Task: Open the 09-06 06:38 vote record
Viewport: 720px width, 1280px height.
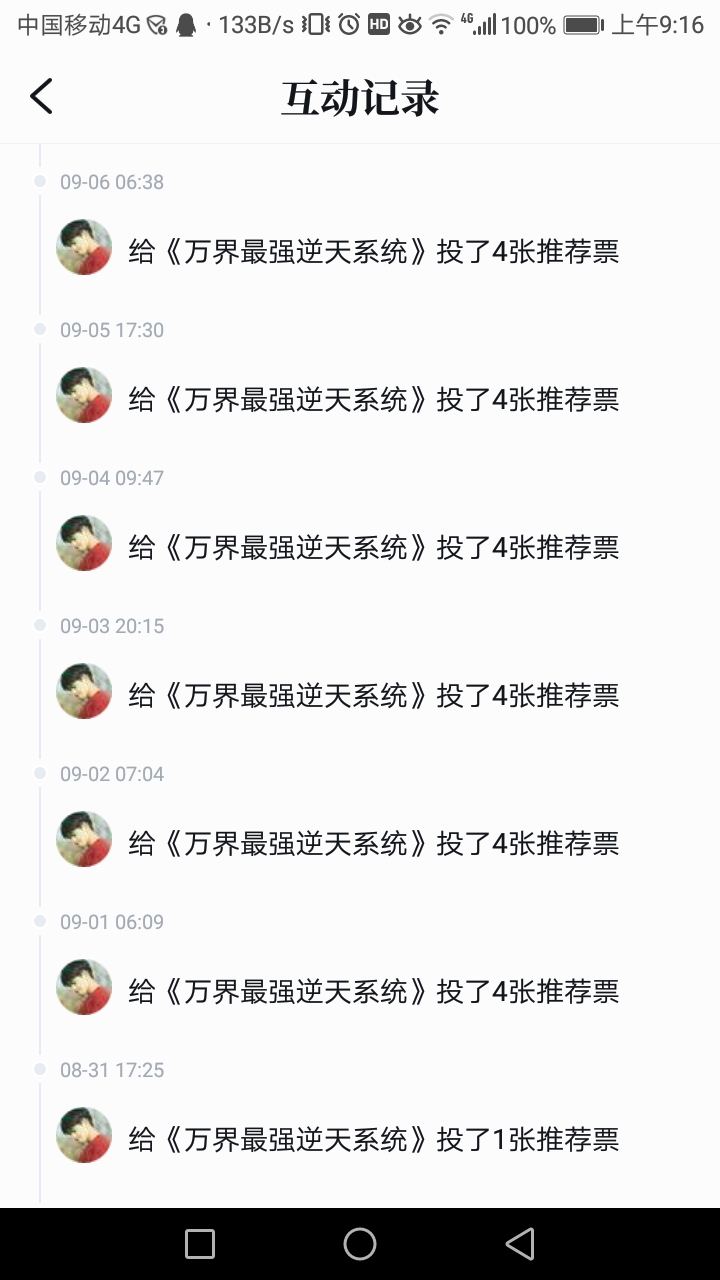Action: [374, 251]
